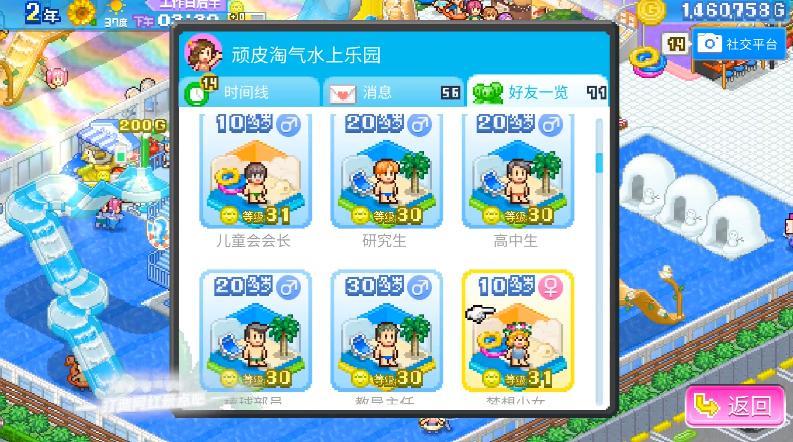Switch to the 时间线 tab

[x=250, y=92]
